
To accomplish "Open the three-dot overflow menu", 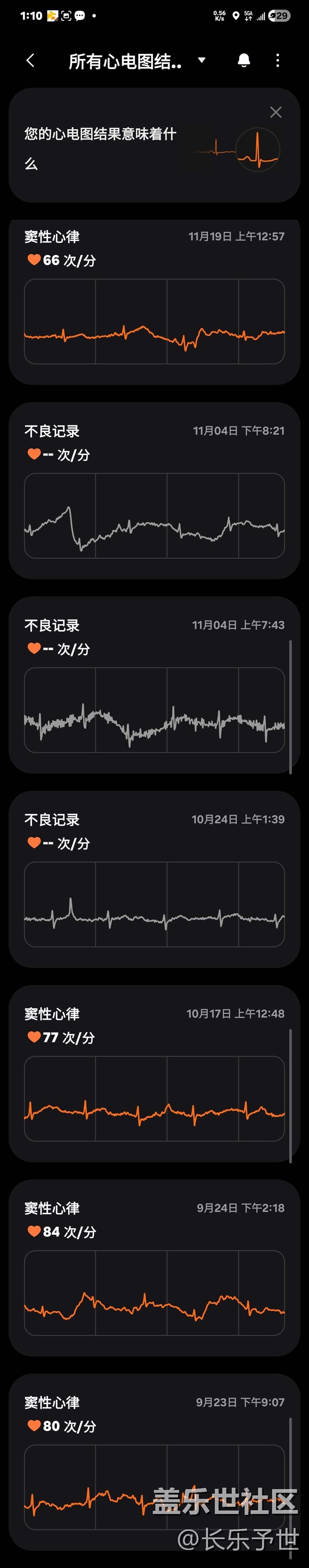I will tap(278, 60).
